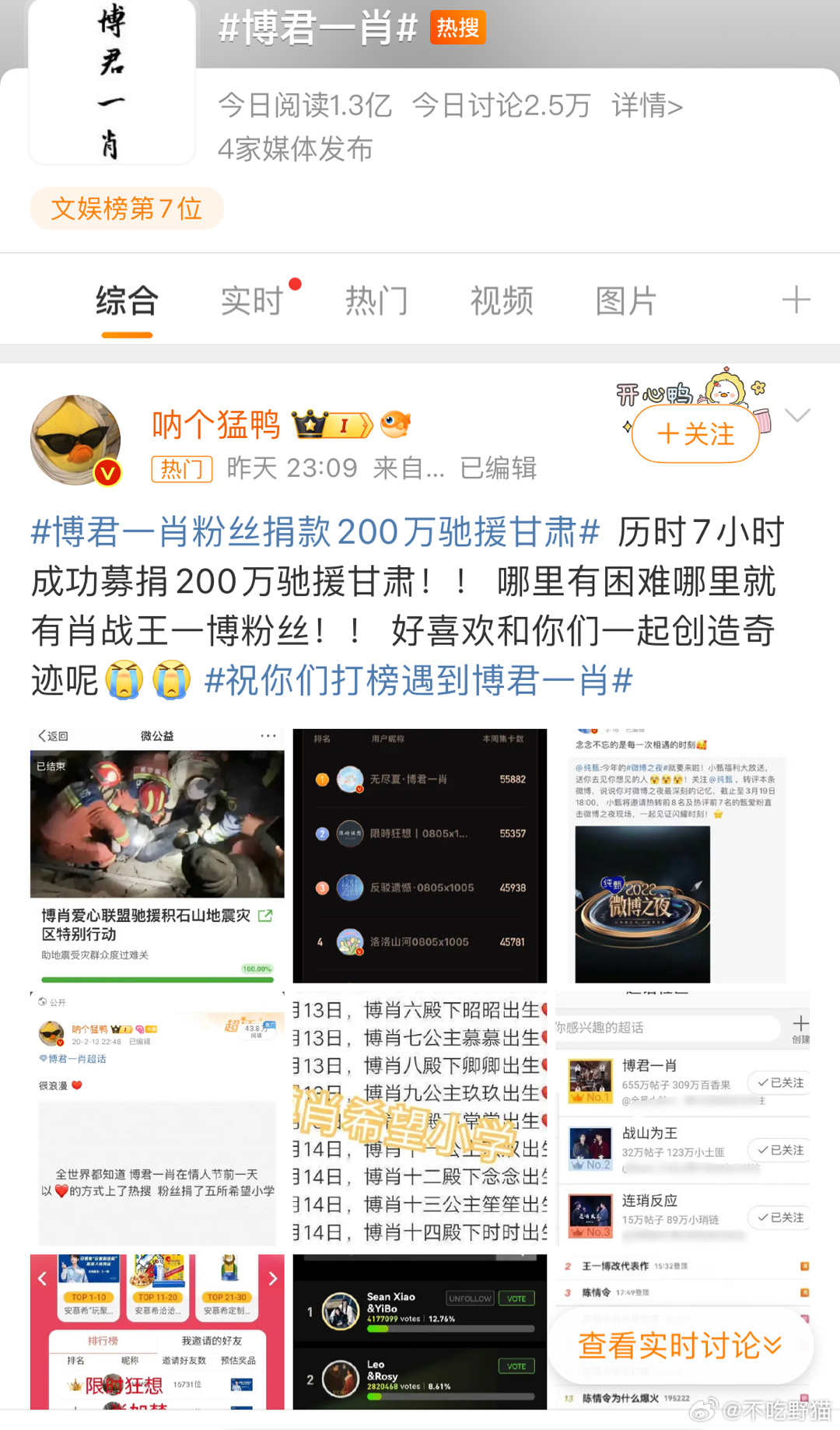Switch to the 视频 tab

point(502,300)
